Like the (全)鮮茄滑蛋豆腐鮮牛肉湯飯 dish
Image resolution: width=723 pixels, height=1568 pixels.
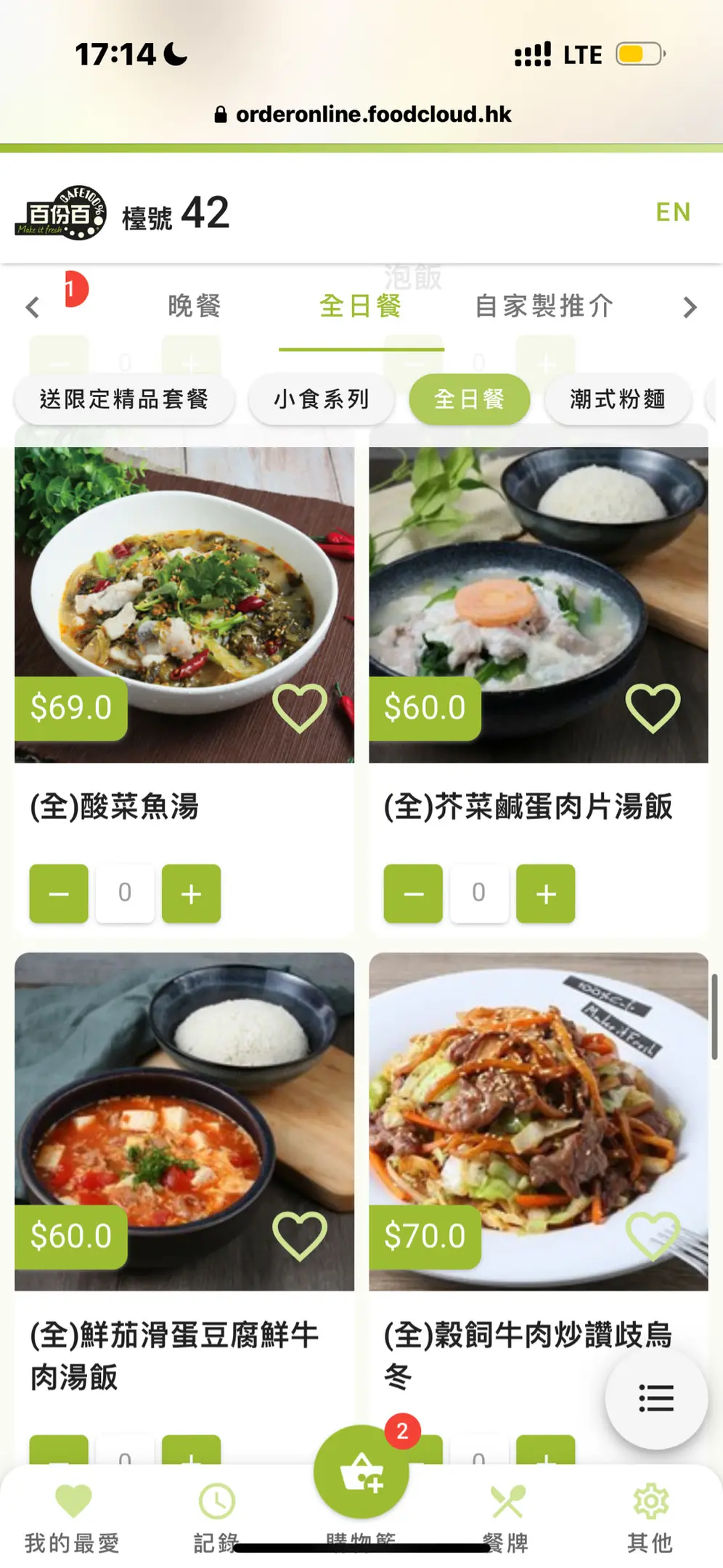tap(299, 1236)
